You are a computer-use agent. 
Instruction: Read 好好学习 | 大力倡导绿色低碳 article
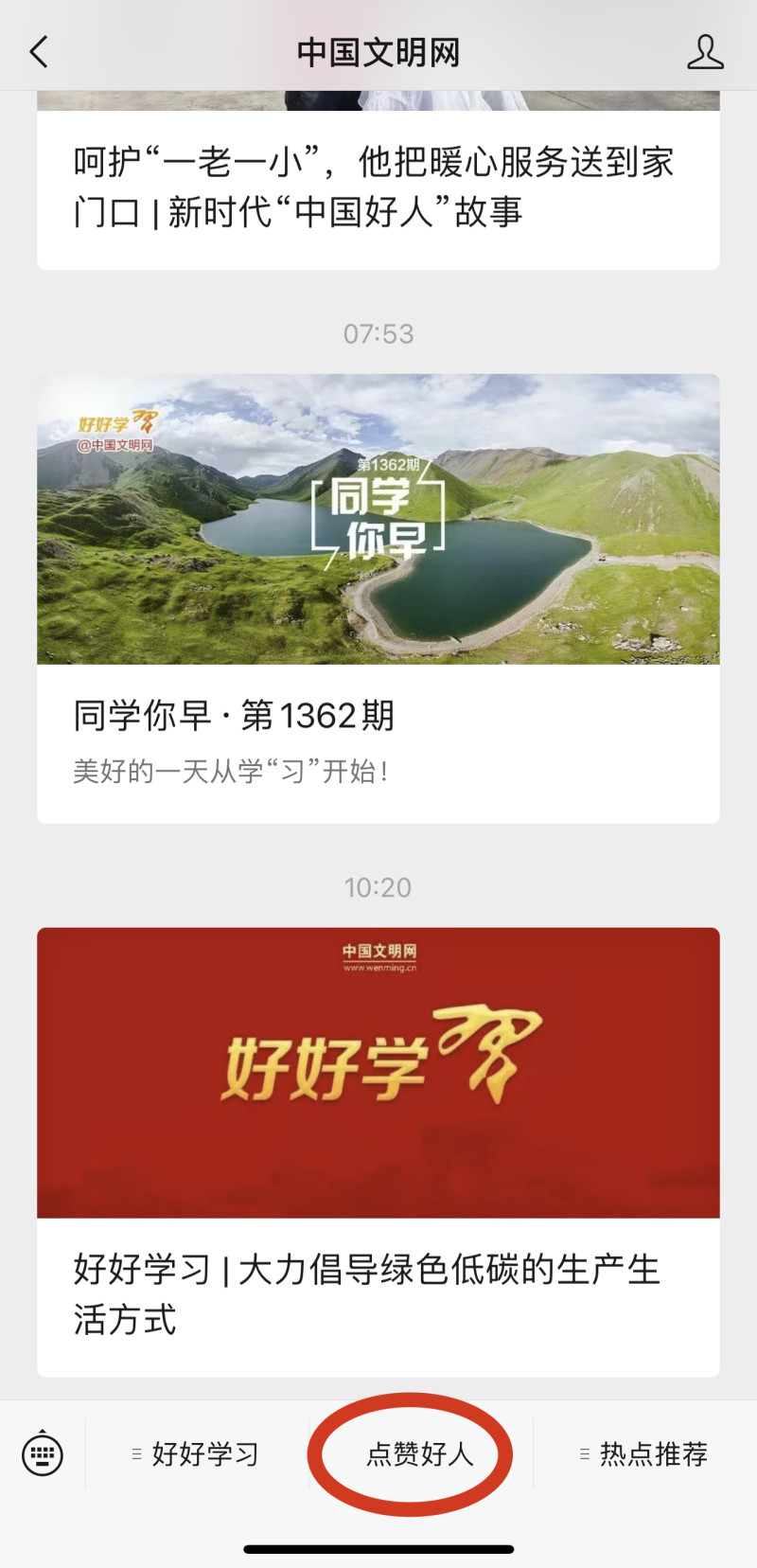(x=378, y=1150)
